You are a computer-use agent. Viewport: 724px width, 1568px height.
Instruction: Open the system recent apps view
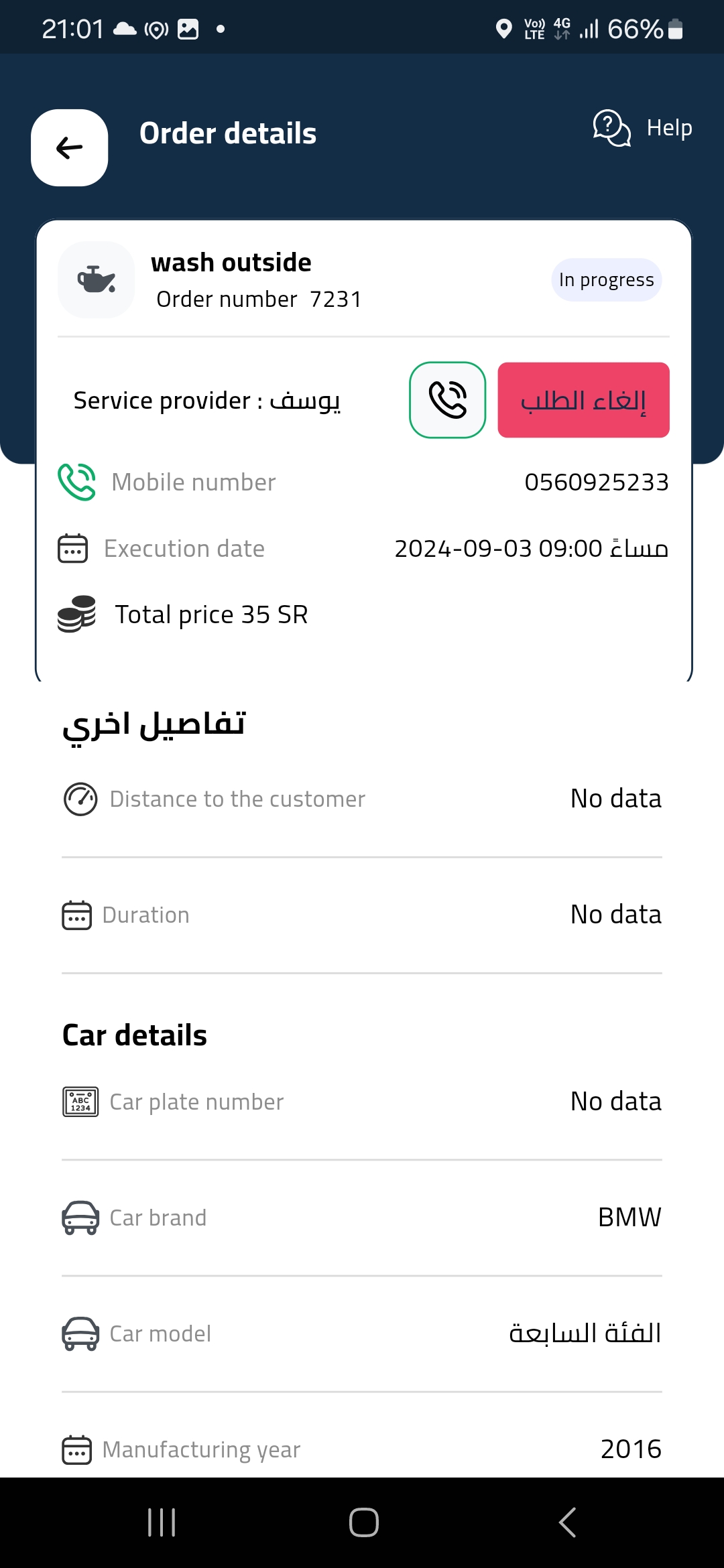[x=162, y=1522]
